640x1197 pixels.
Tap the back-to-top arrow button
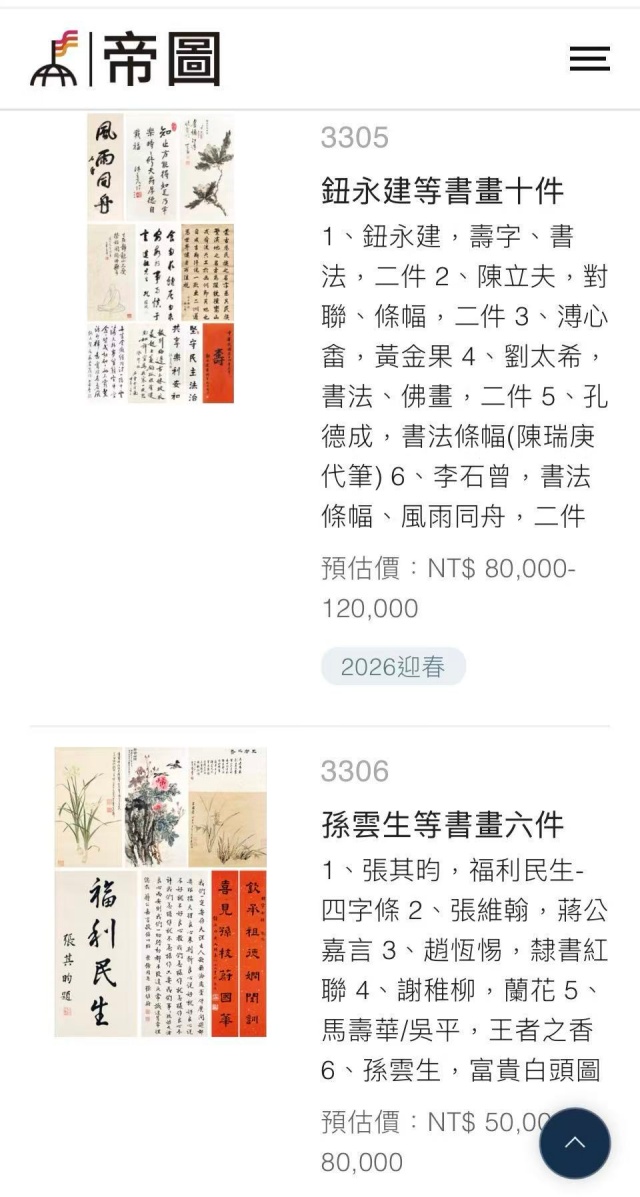(575, 1143)
